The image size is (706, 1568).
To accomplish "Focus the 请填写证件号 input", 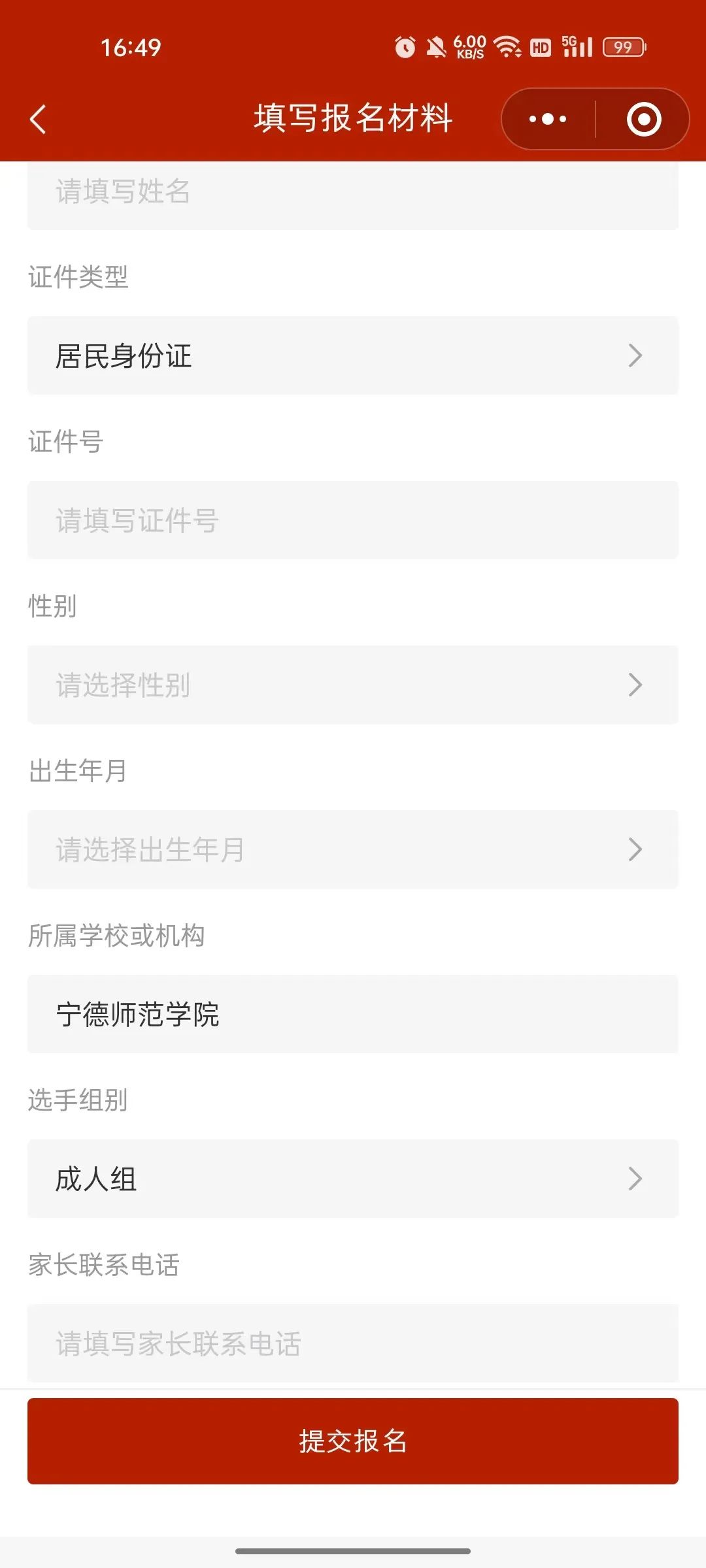I will point(353,520).
